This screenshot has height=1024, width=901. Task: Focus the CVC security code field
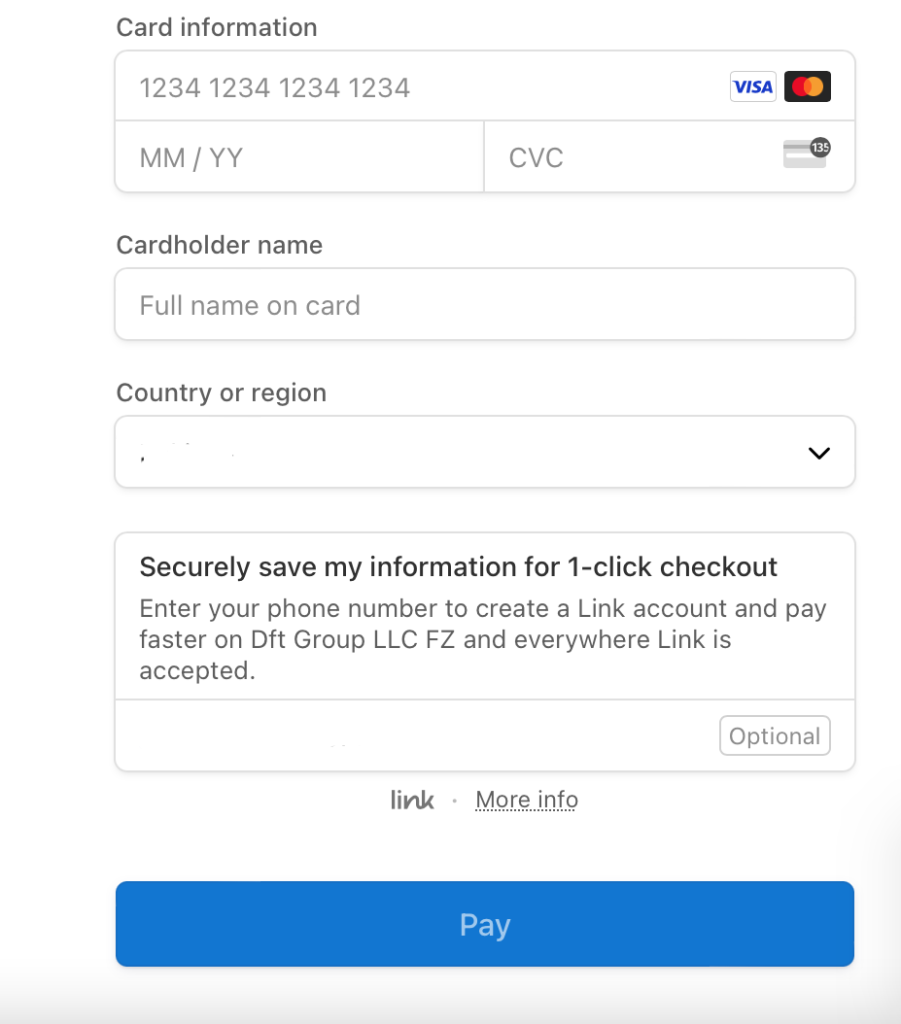click(x=640, y=158)
